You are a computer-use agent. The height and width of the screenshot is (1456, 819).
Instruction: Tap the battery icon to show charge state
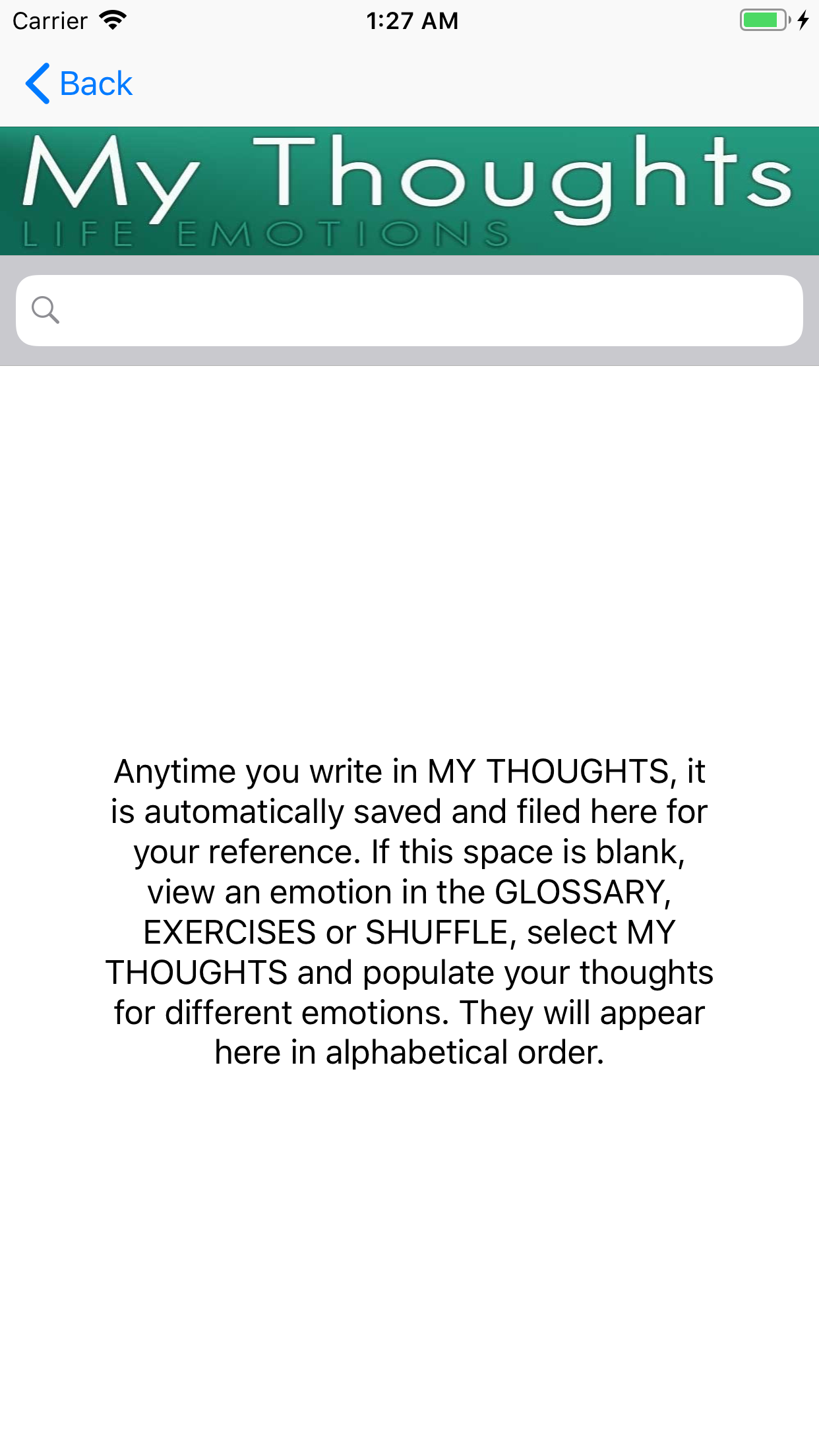pos(763,20)
